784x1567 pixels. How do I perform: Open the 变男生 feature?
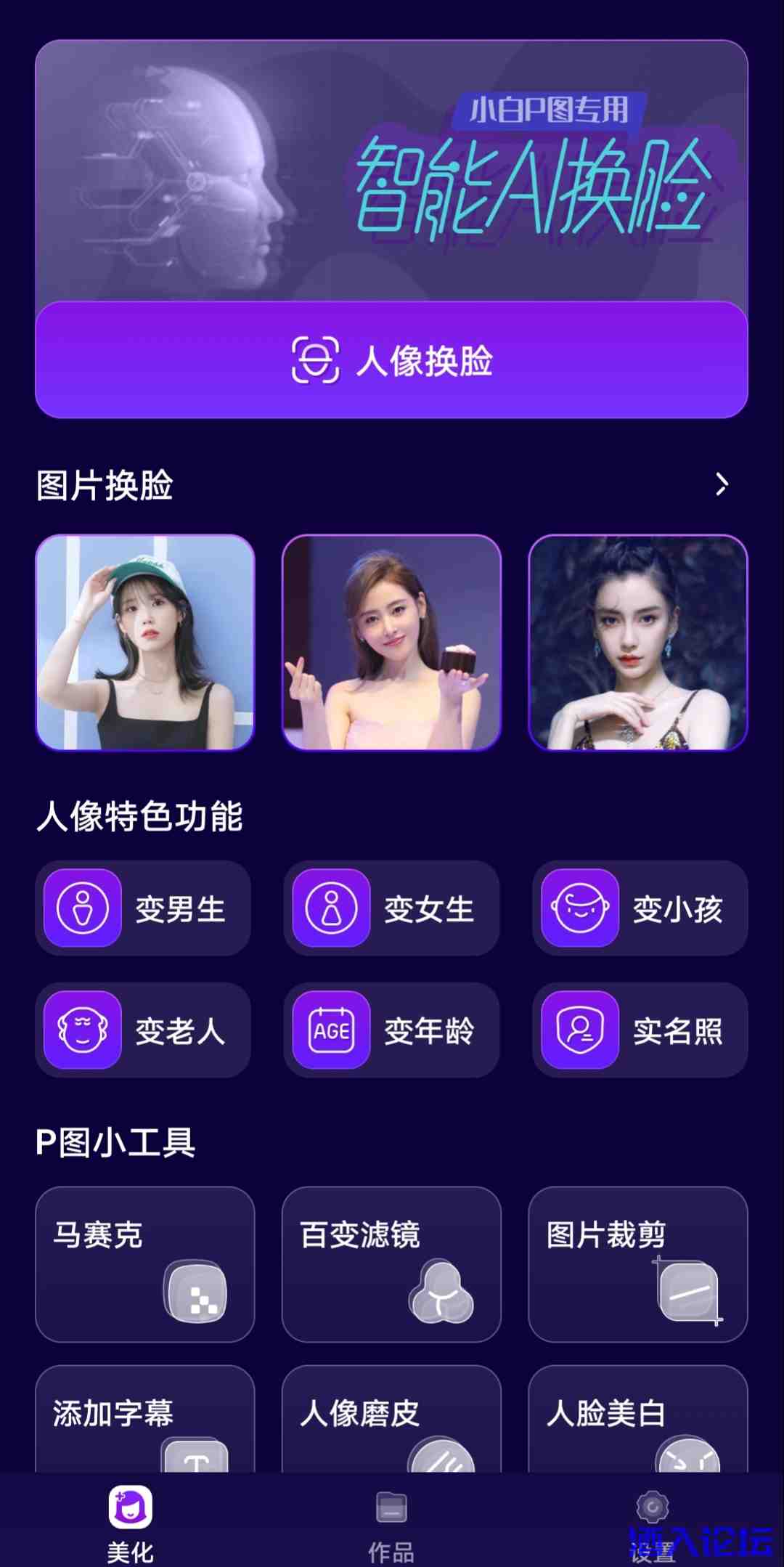(143, 908)
